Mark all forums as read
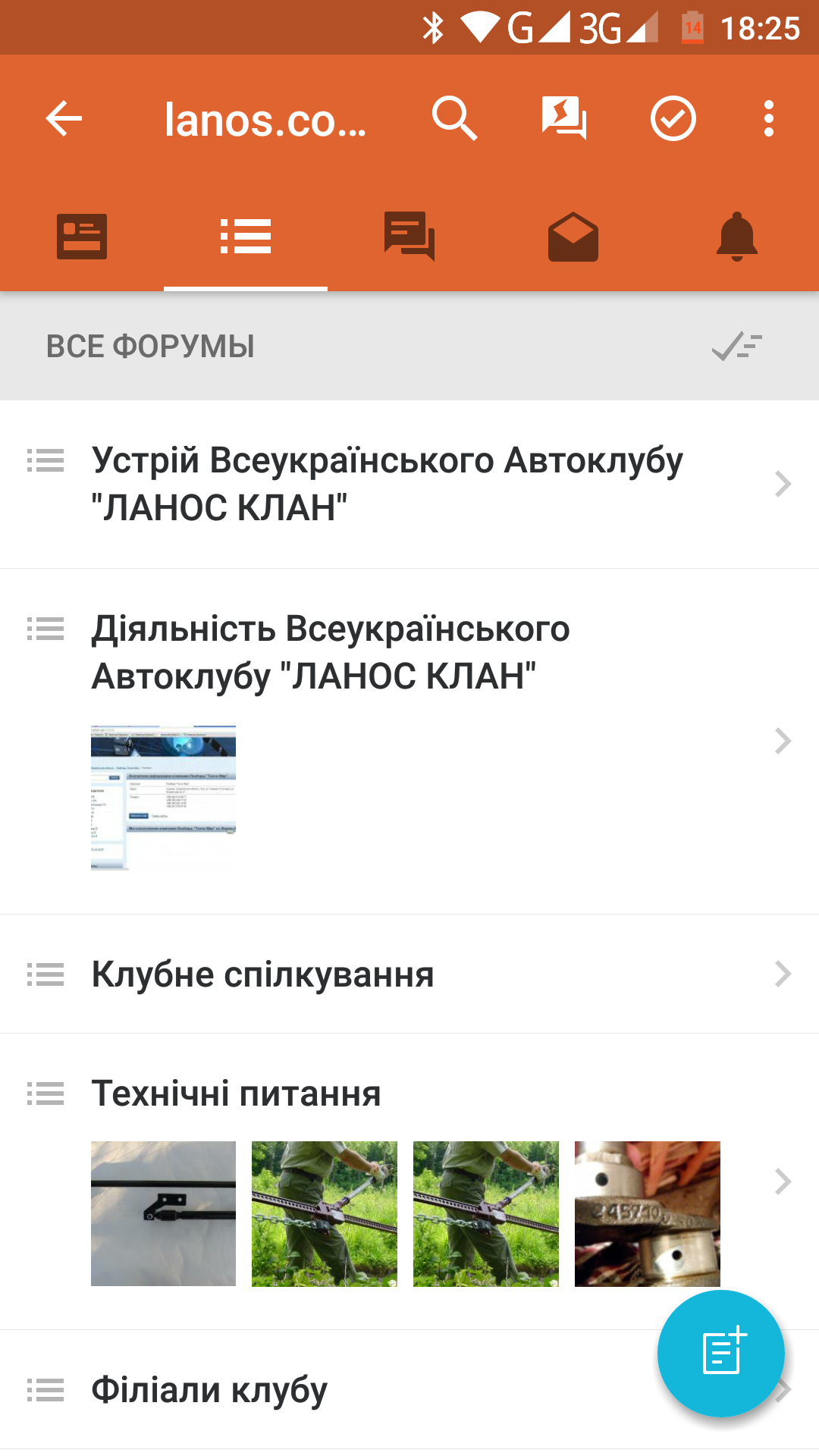Viewport: 819px width, 1456px height. pos(736,347)
